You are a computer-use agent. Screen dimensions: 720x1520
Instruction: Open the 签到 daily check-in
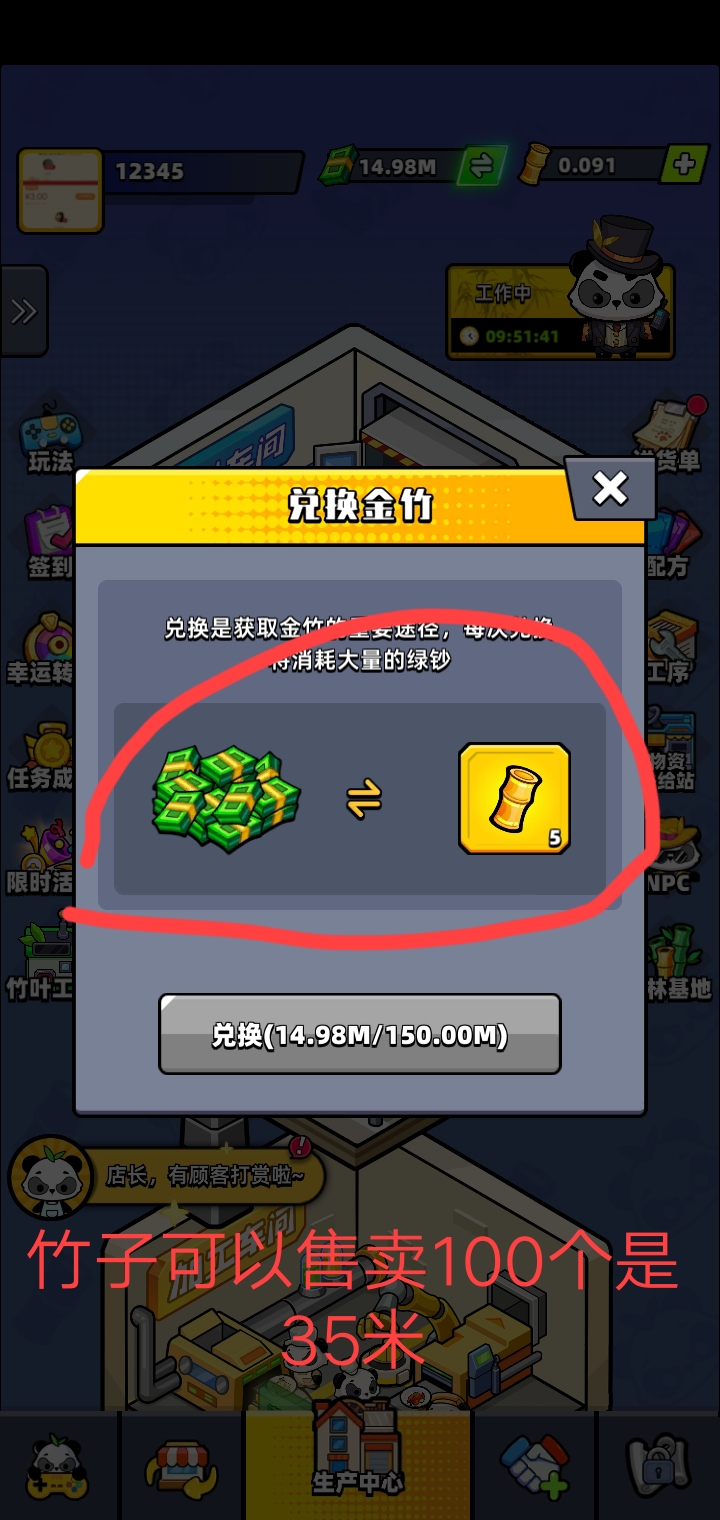tap(48, 543)
